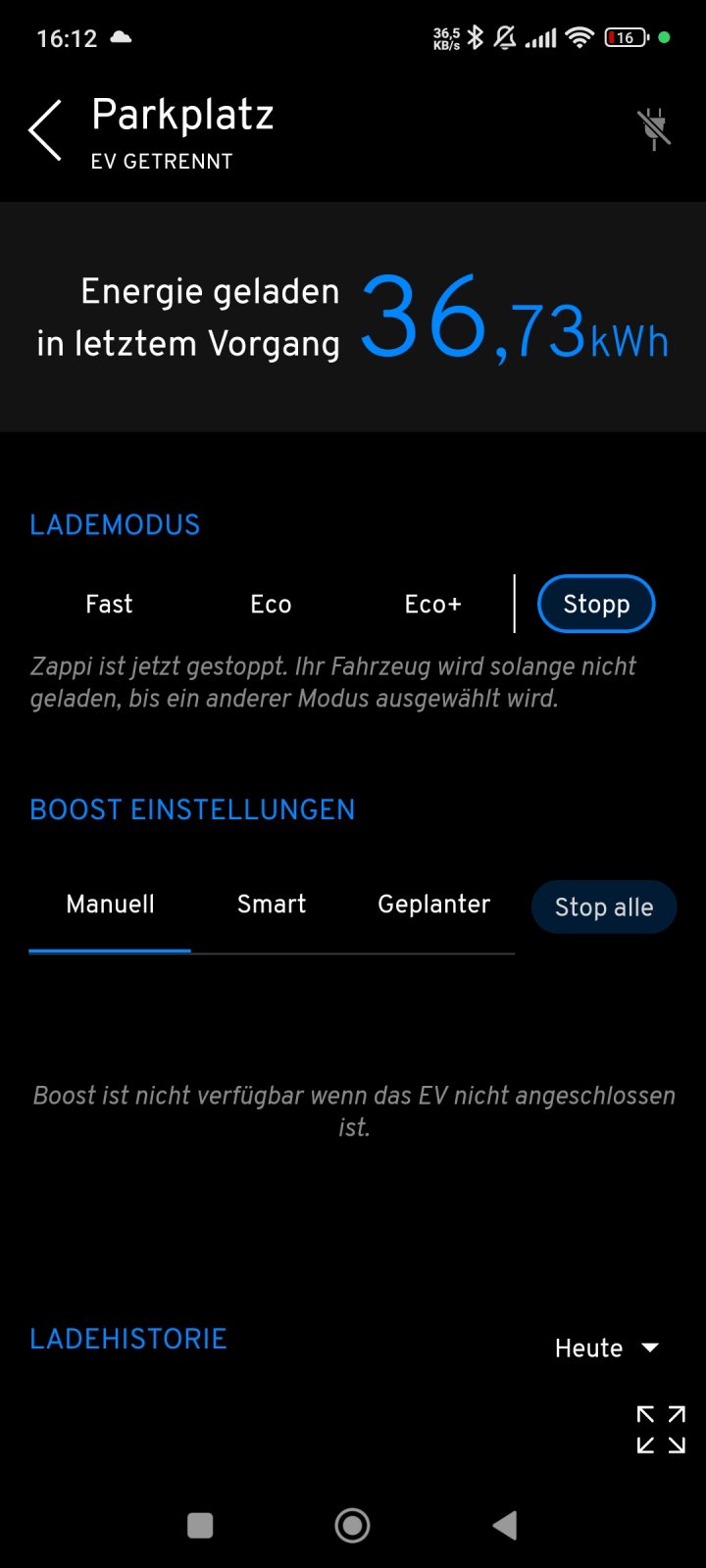706x1568 pixels.
Task: Switch to the Geplanter boost tab
Action: point(433,905)
